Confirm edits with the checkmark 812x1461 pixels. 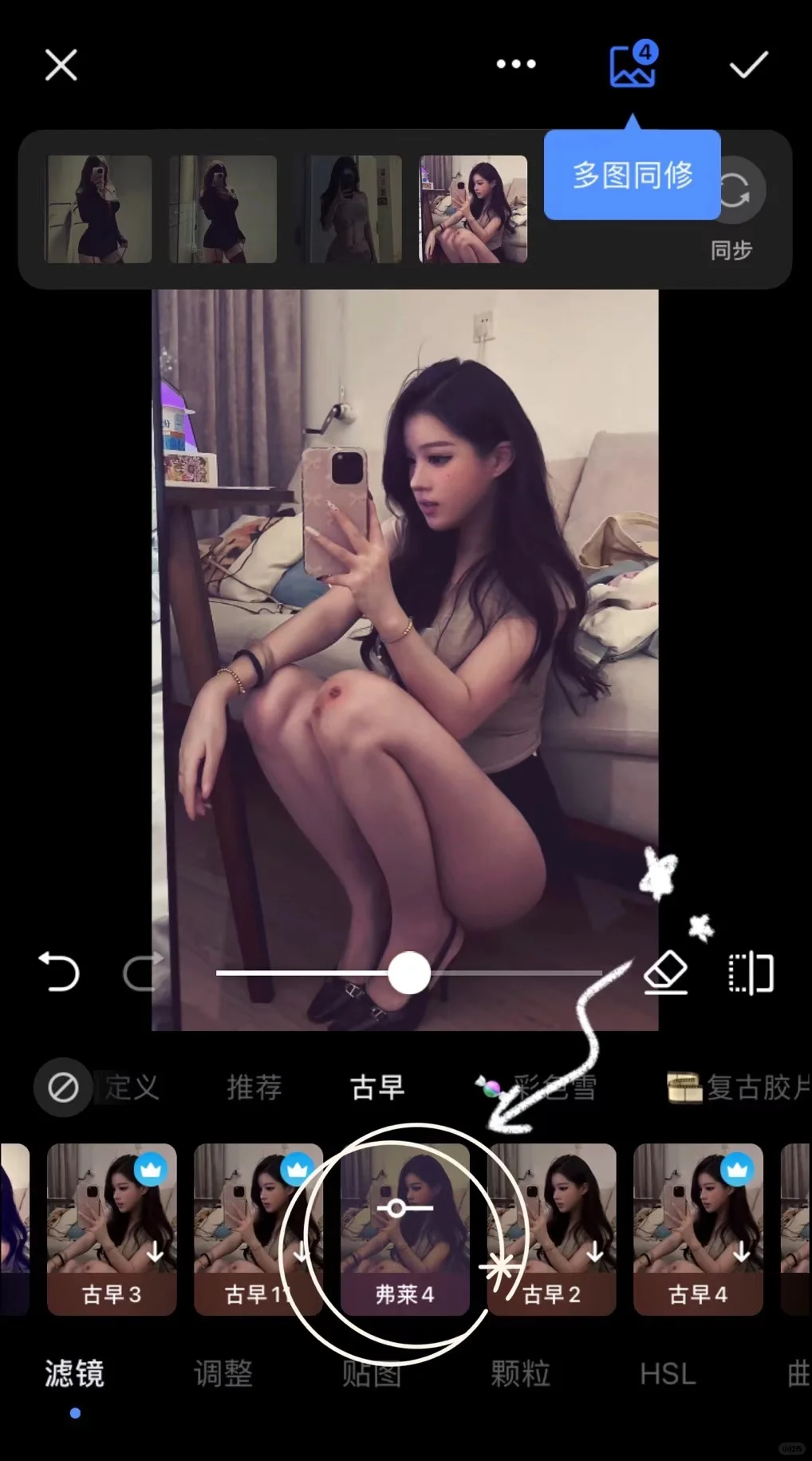point(748,65)
